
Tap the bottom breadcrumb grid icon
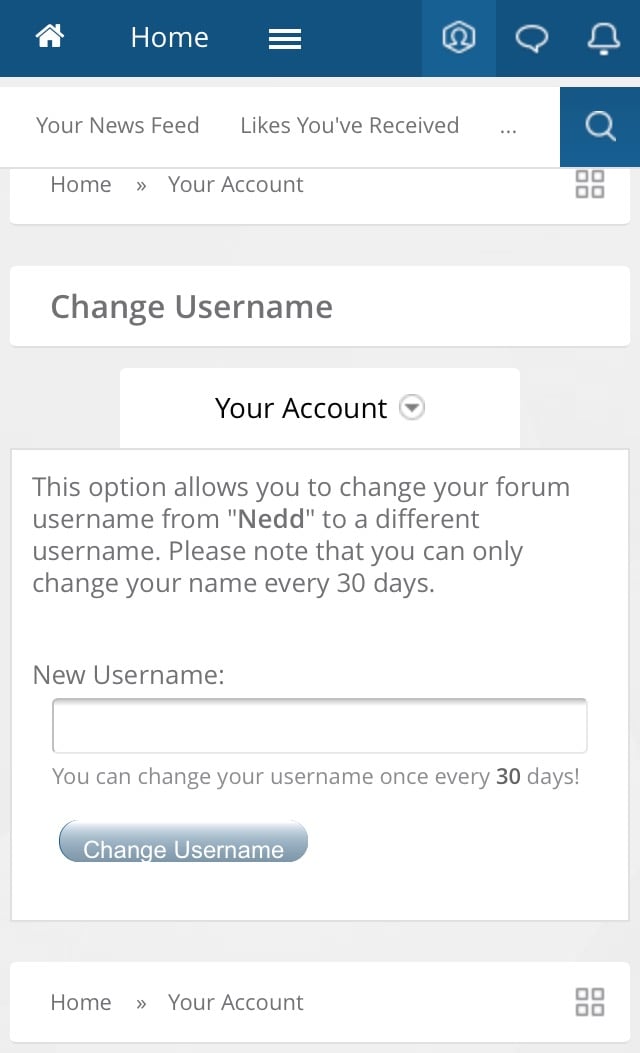click(590, 1002)
